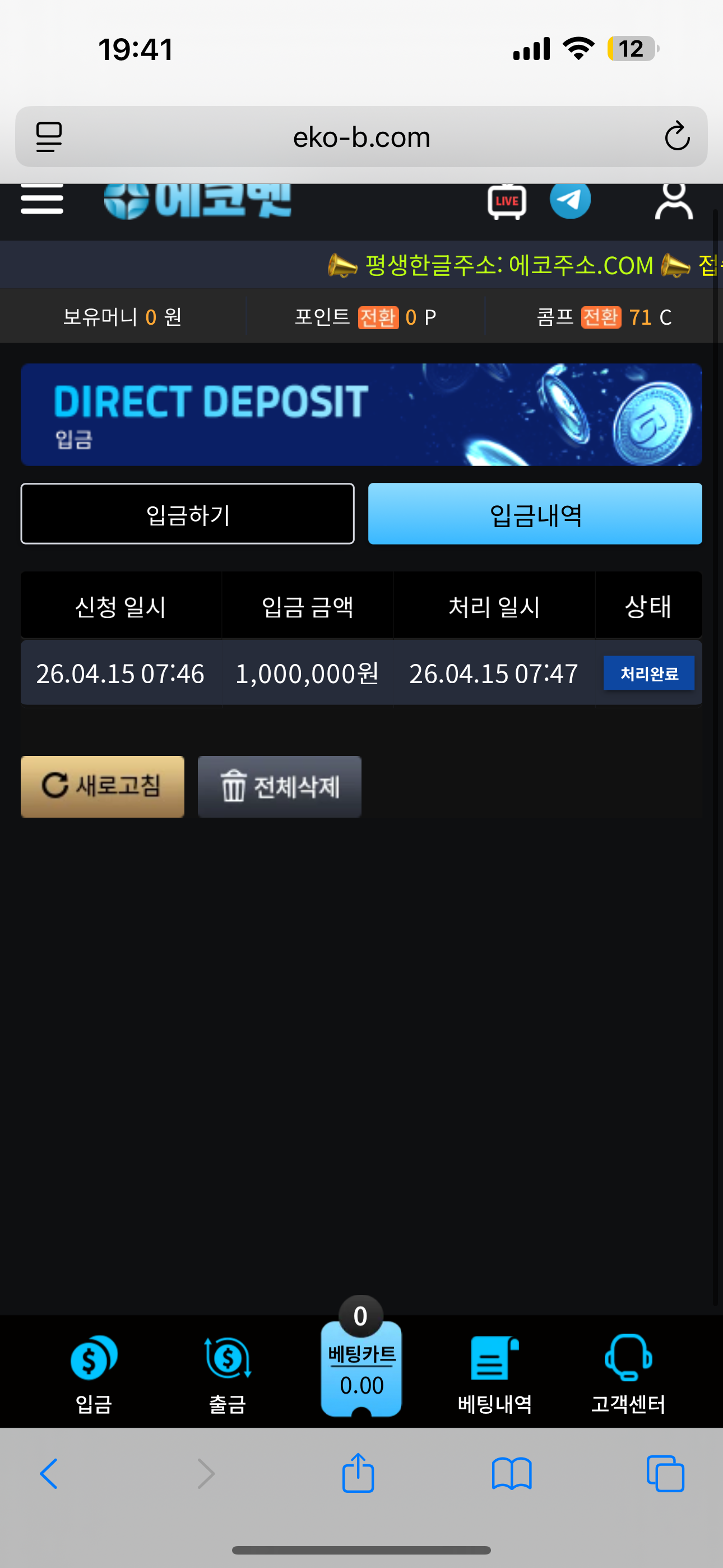Go to 입금 in the bottom bar
The width and height of the screenshot is (723, 1568).
(94, 1373)
